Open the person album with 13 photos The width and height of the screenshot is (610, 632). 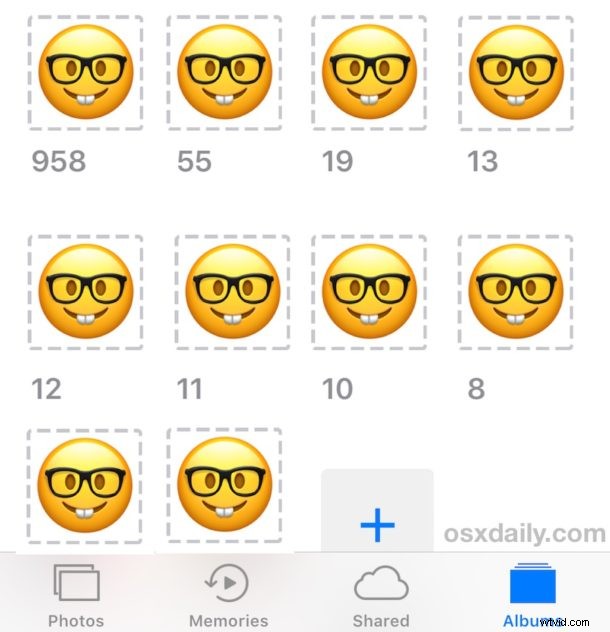tap(516, 72)
